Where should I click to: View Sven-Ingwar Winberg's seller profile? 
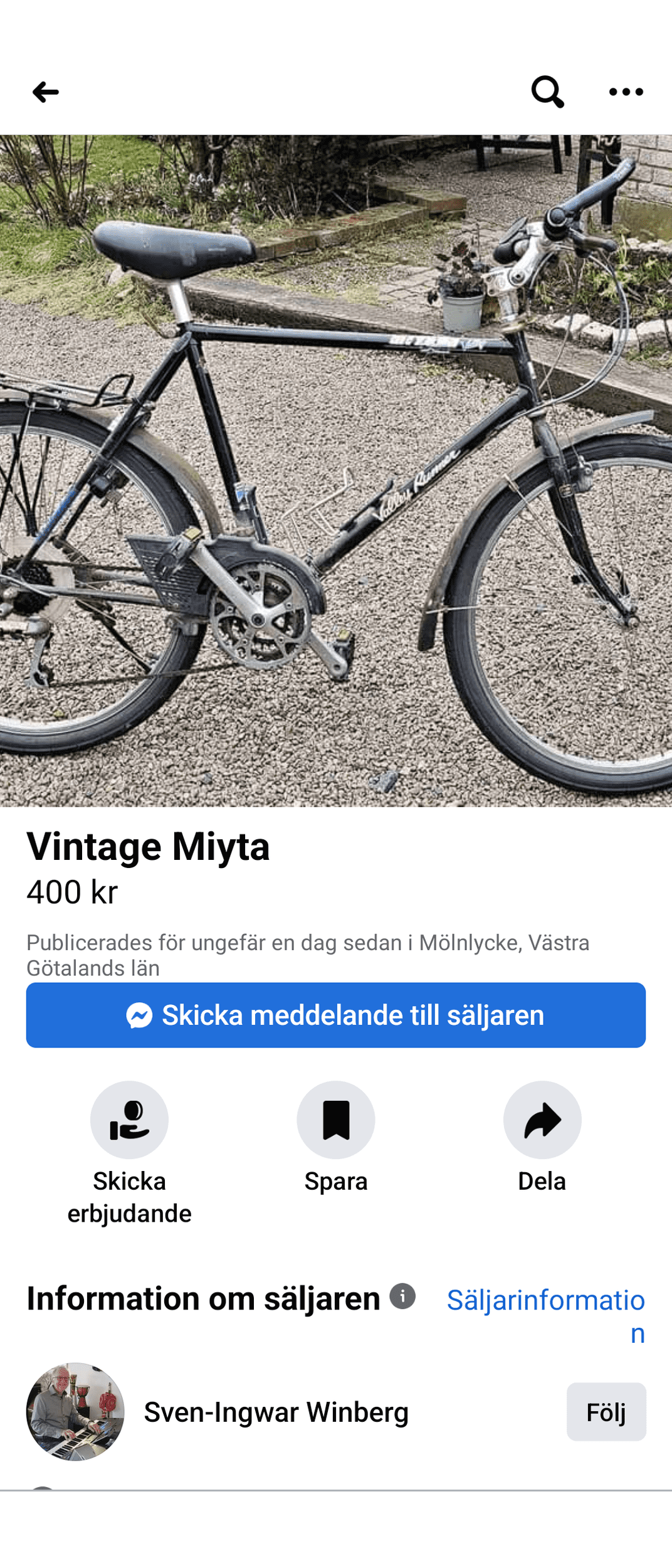[276, 1412]
